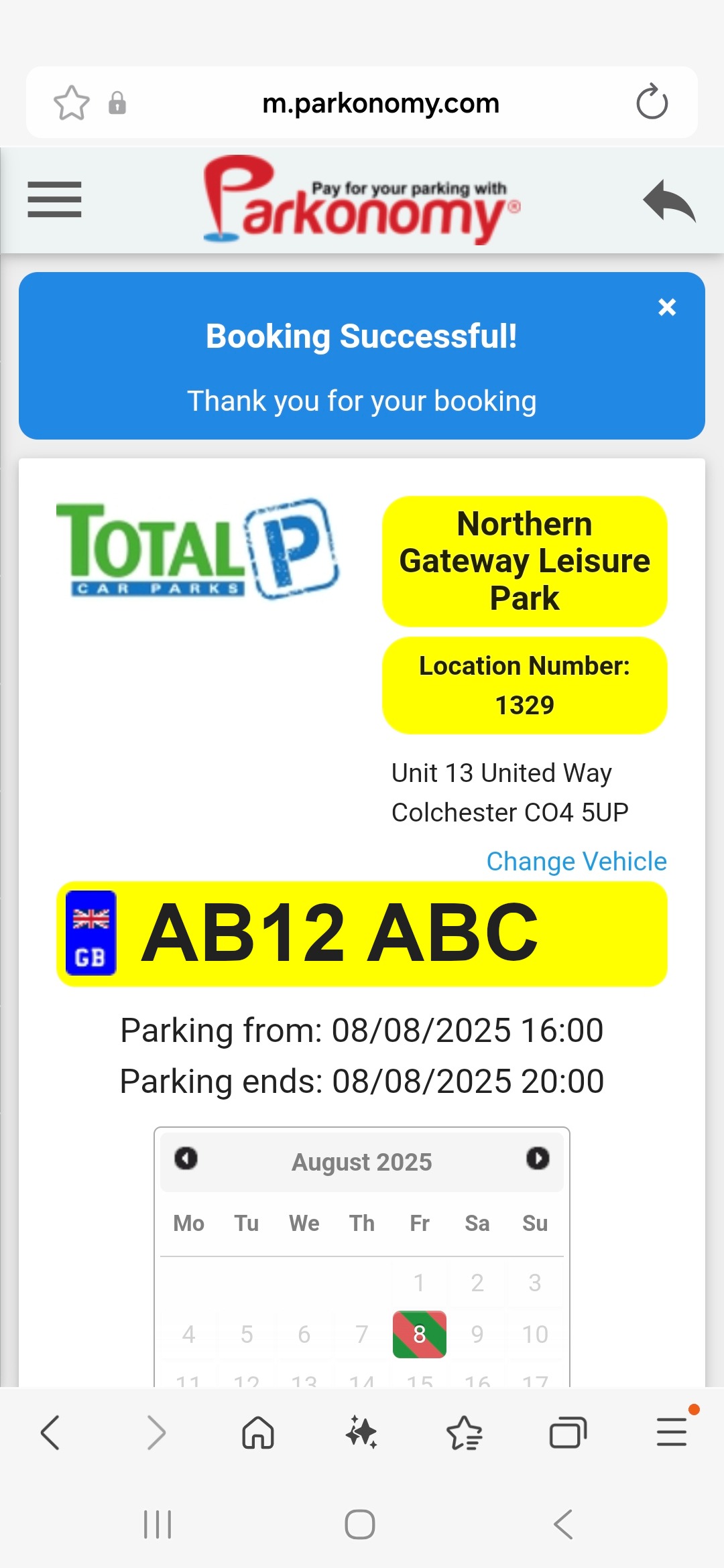
Task: Reload the page
Action: click(x=652, y=103)
